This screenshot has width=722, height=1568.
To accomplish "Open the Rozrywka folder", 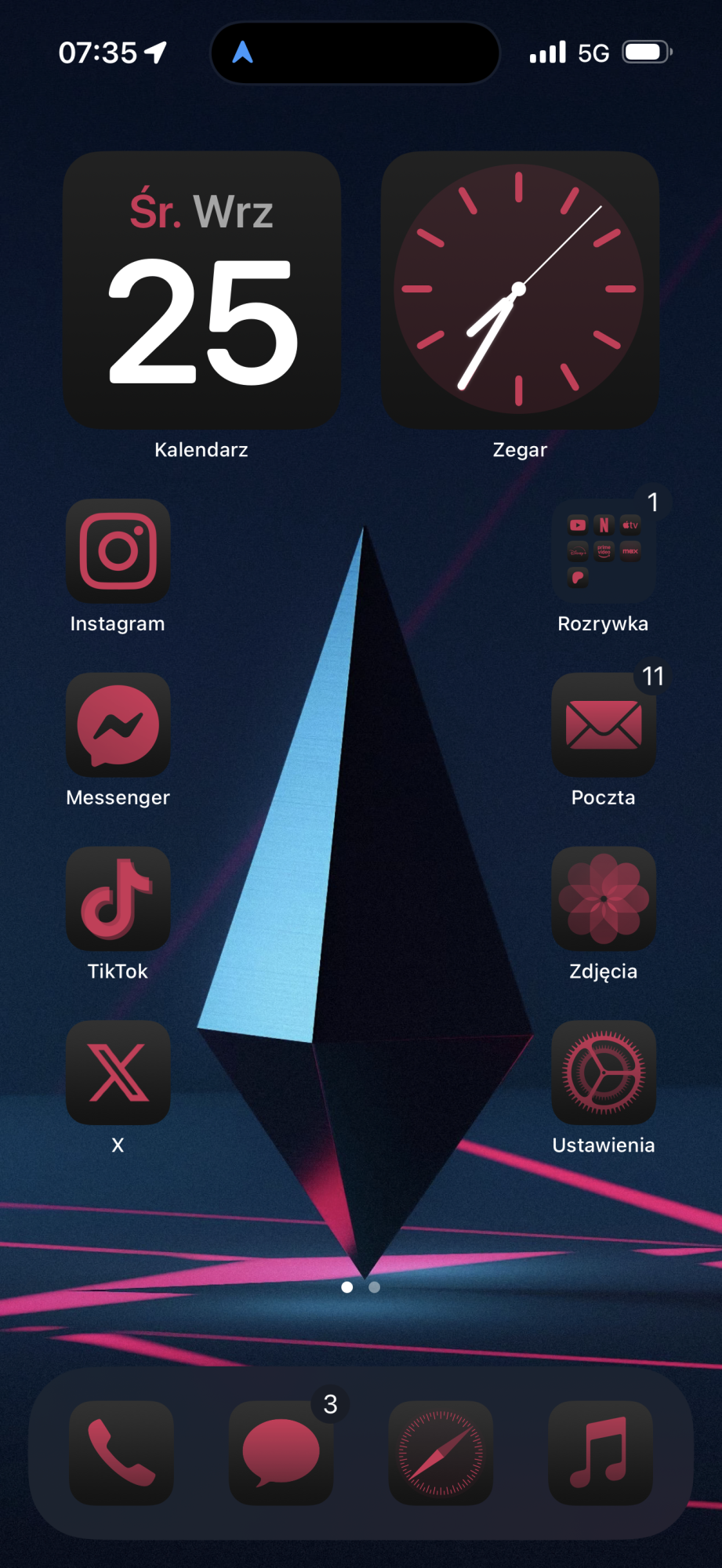I will (x=604, y=551).
